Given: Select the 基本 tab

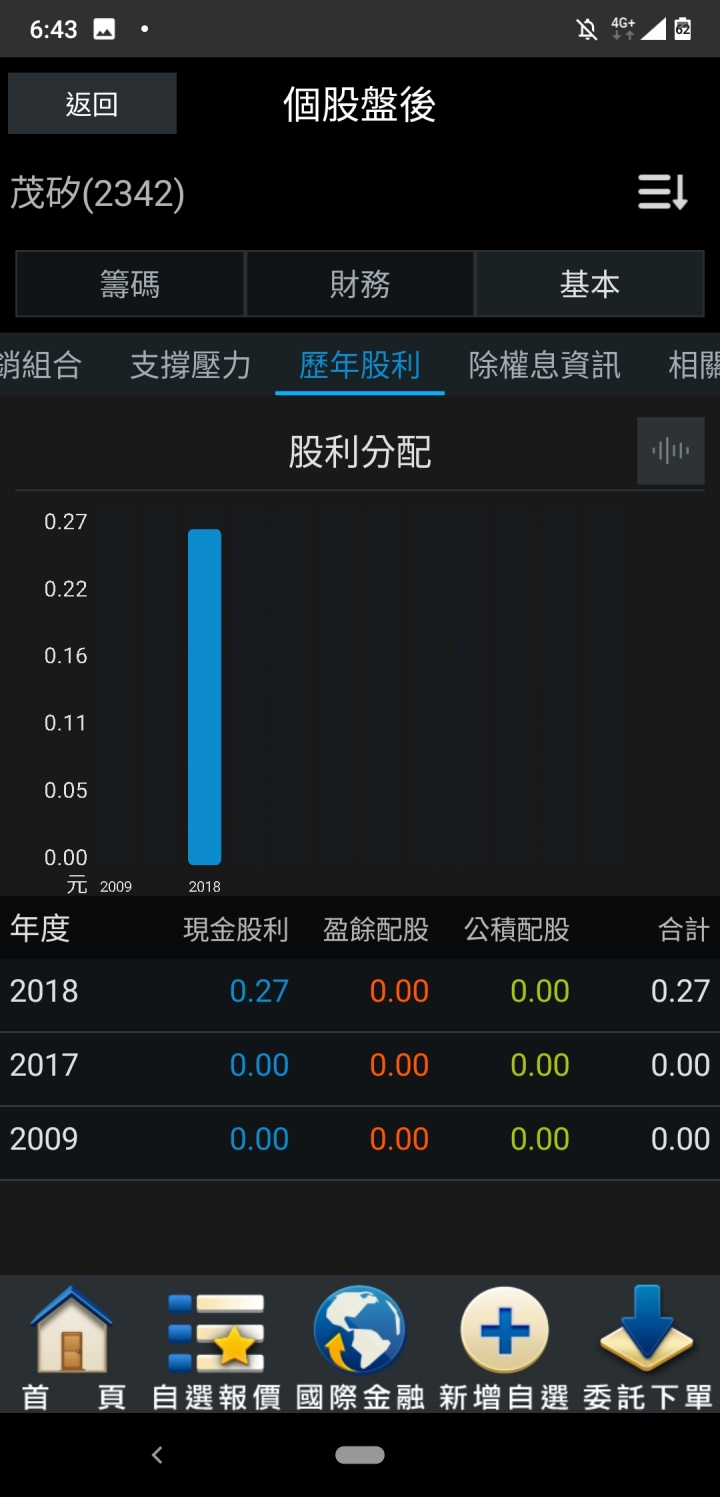Looking at the screenshot, I should [x=589, y=285].
